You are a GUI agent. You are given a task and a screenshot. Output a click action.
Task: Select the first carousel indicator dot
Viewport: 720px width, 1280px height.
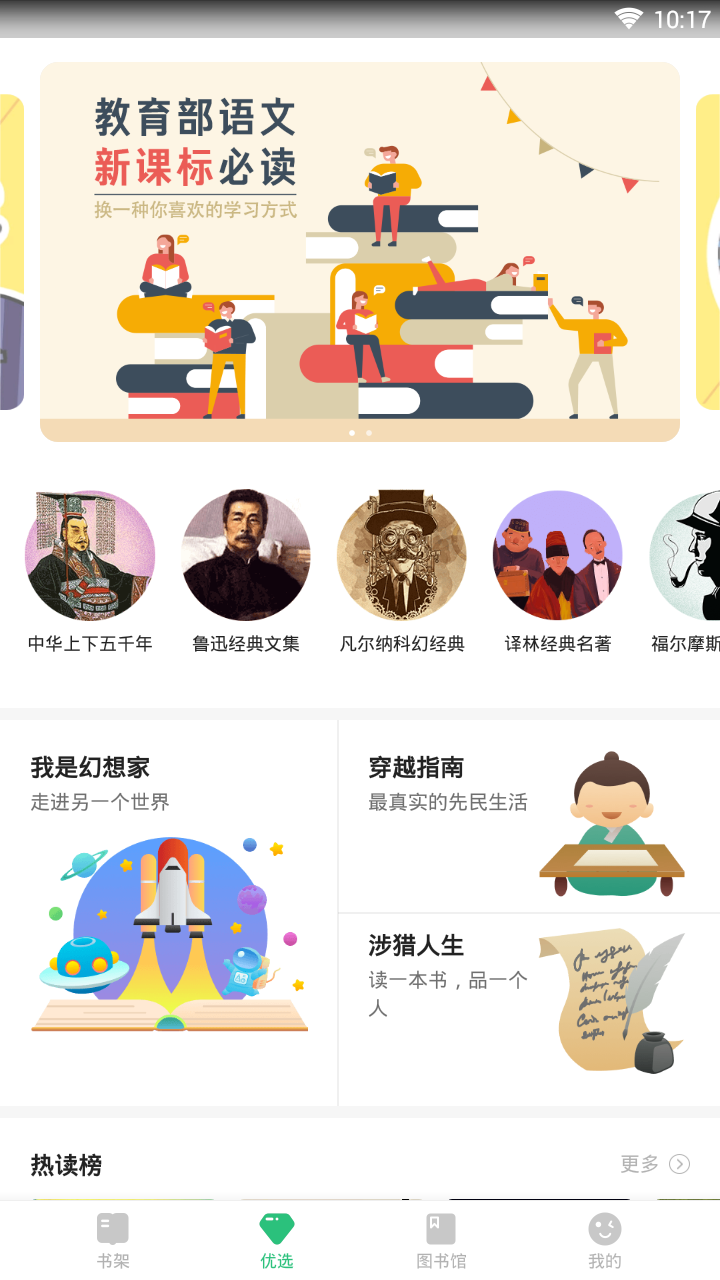pos(352,433)
